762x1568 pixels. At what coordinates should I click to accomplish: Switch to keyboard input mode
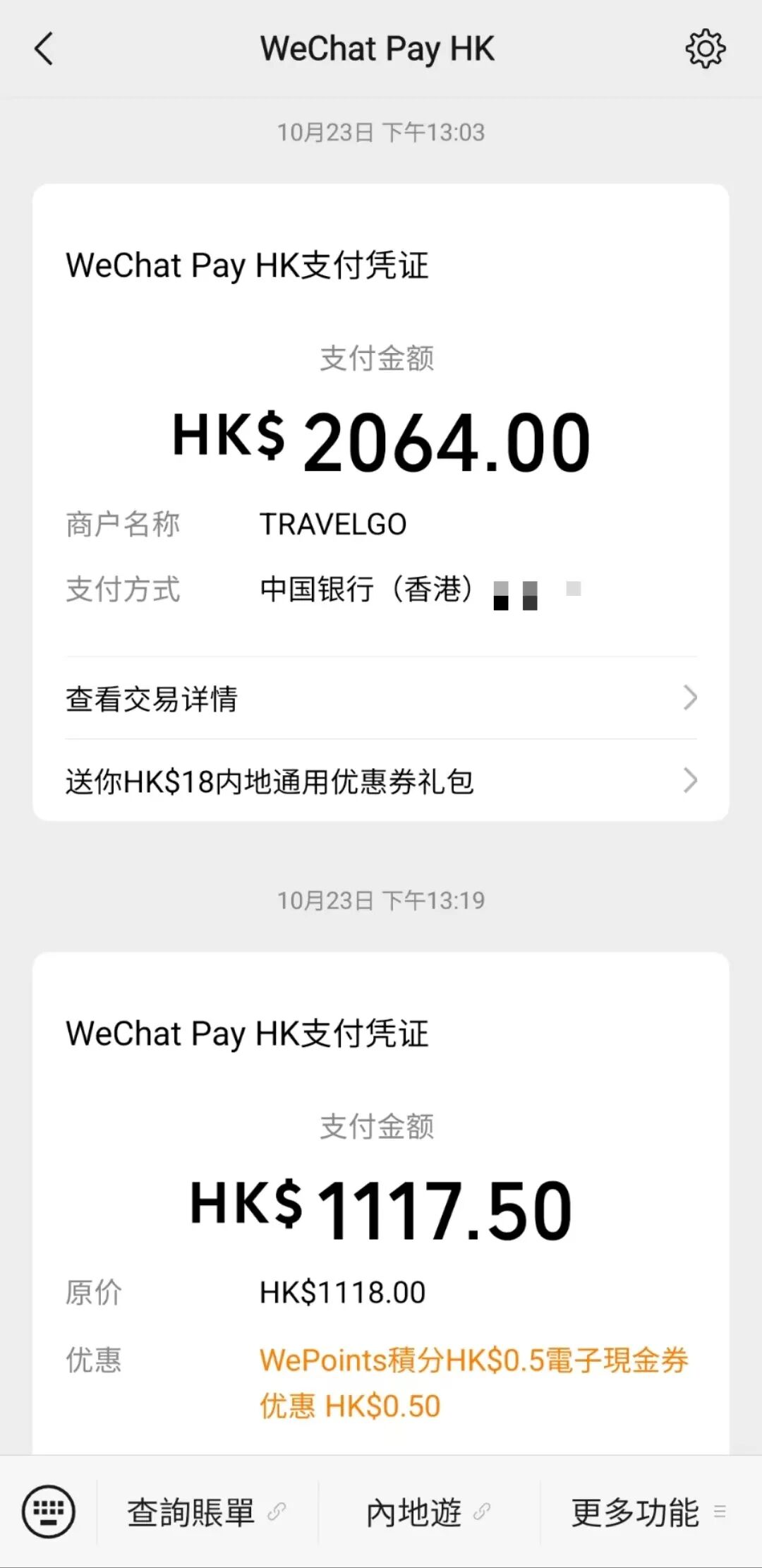tap(48, 1512)
